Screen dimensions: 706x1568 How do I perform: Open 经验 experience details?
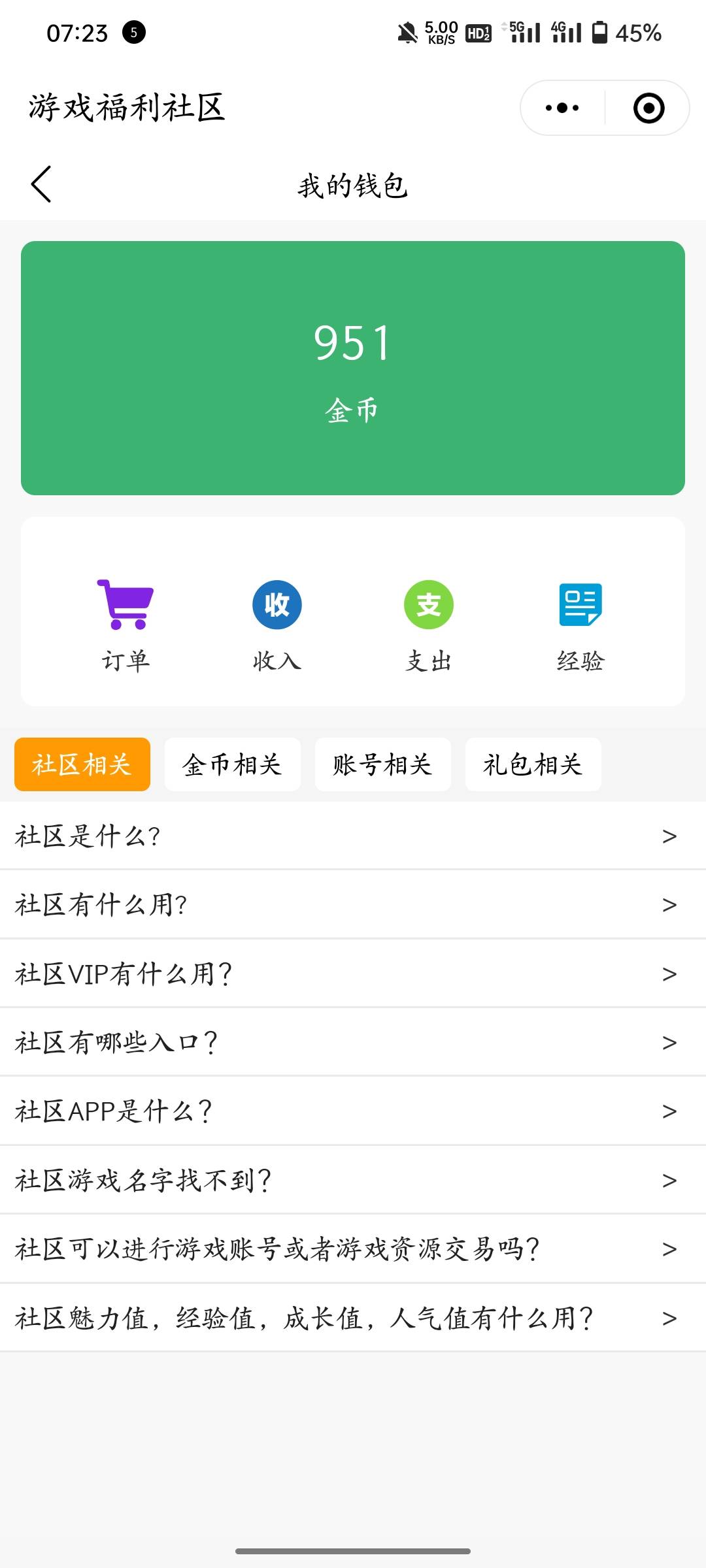[x=580, y=624]
